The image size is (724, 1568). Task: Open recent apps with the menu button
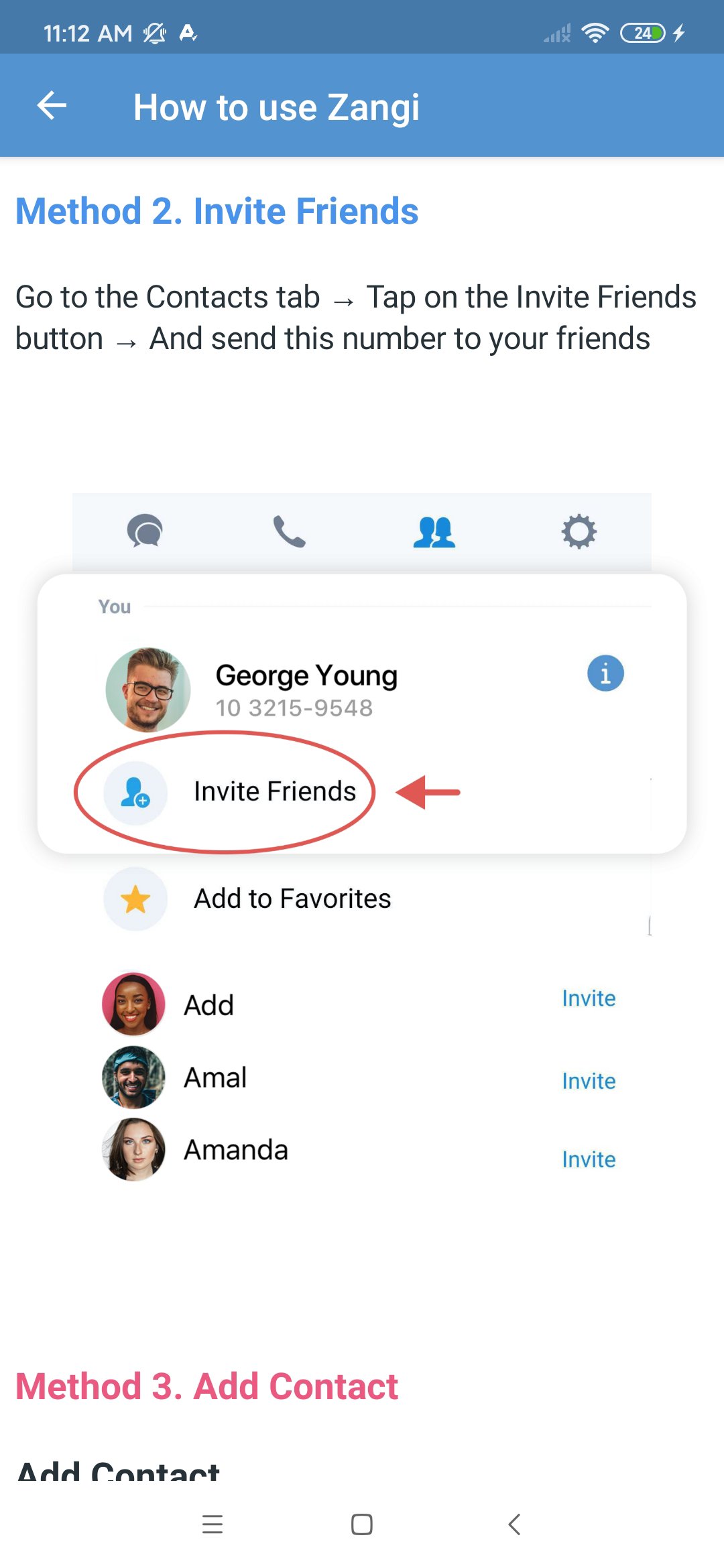click(x=212, y=1525)
